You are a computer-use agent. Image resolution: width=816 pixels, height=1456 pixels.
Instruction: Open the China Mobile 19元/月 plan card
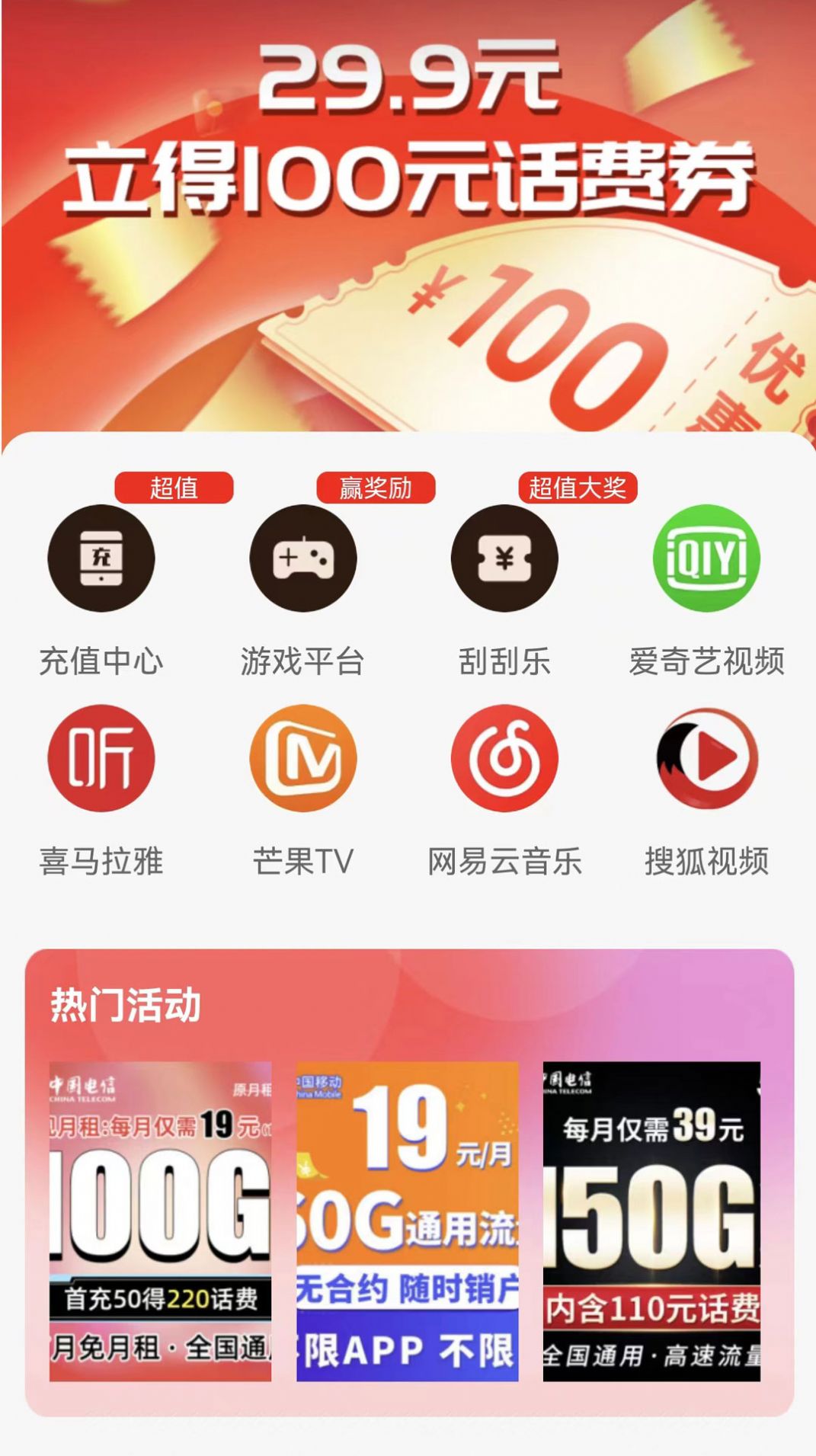pos(407,1221)
